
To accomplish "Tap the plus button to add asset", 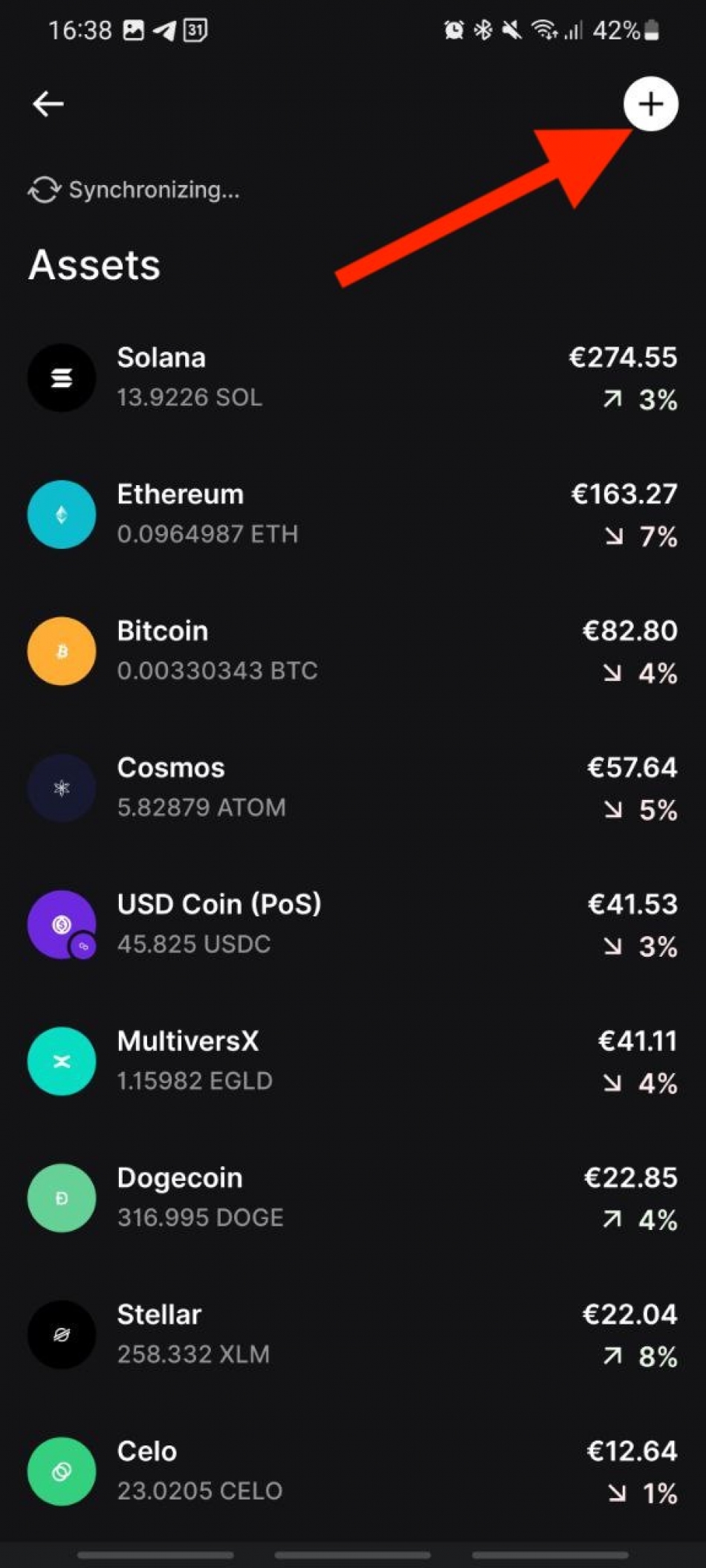I will (650, 104).
